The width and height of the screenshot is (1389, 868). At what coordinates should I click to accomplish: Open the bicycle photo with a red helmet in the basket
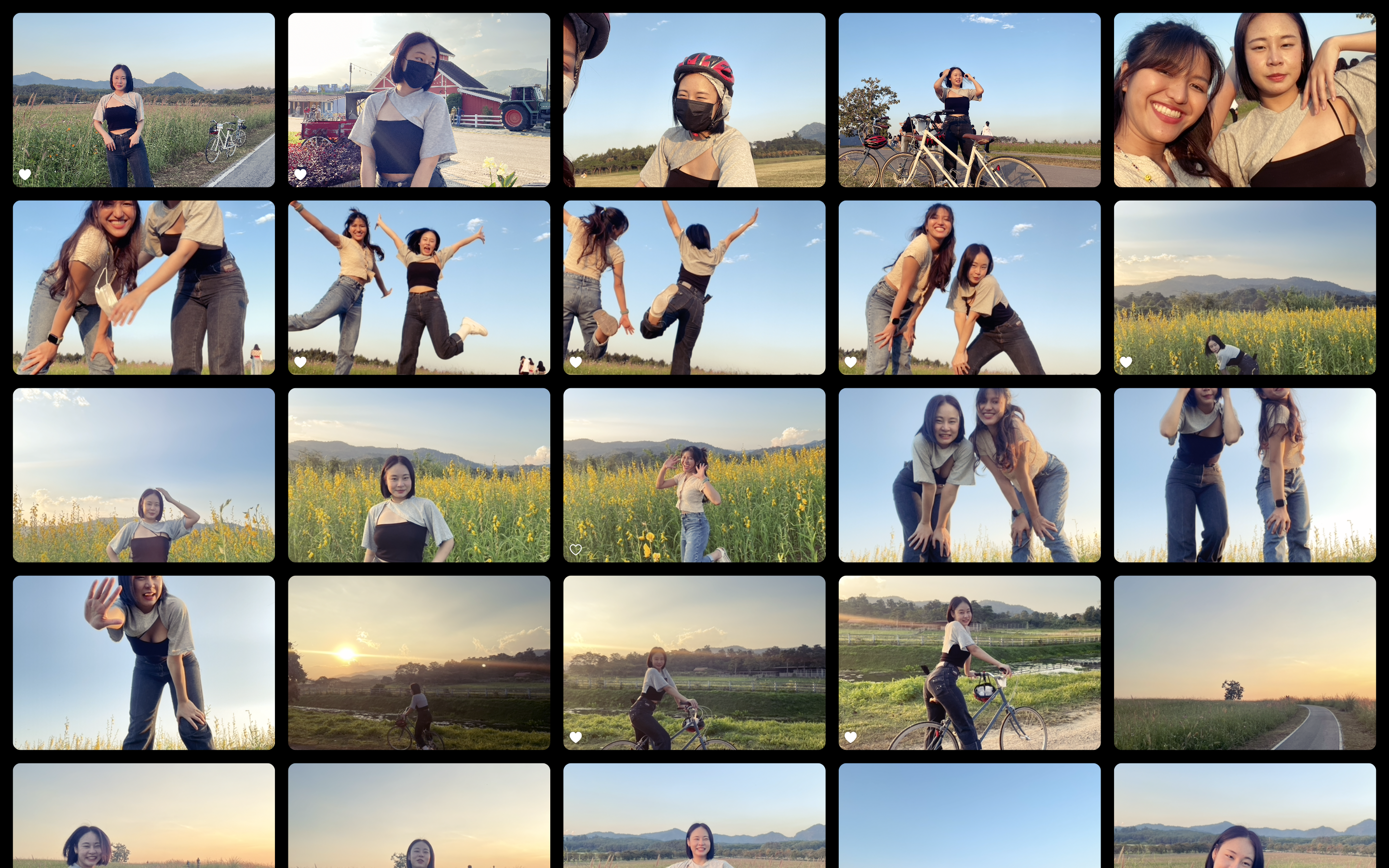point(969,663)
